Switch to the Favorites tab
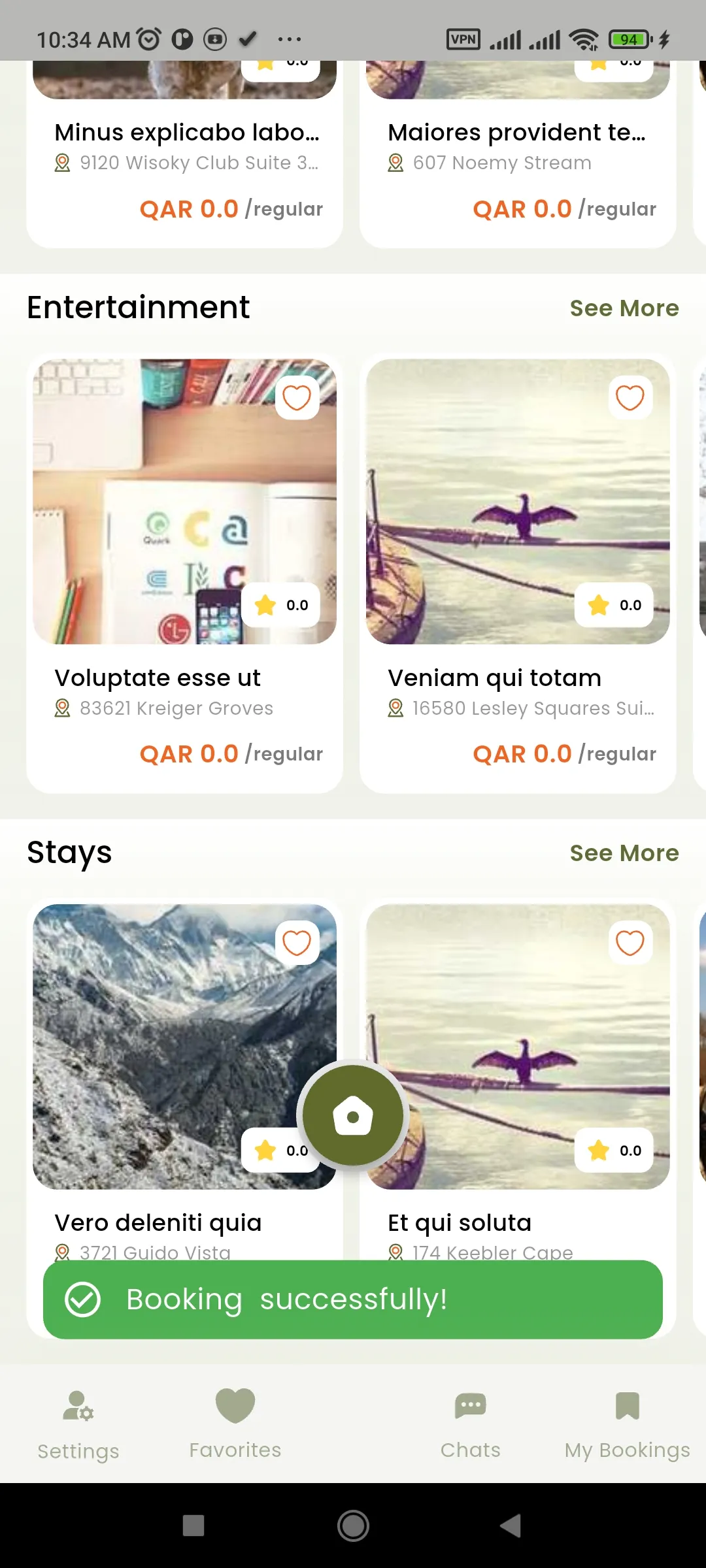706x1568 pixels. [235, 1424]
